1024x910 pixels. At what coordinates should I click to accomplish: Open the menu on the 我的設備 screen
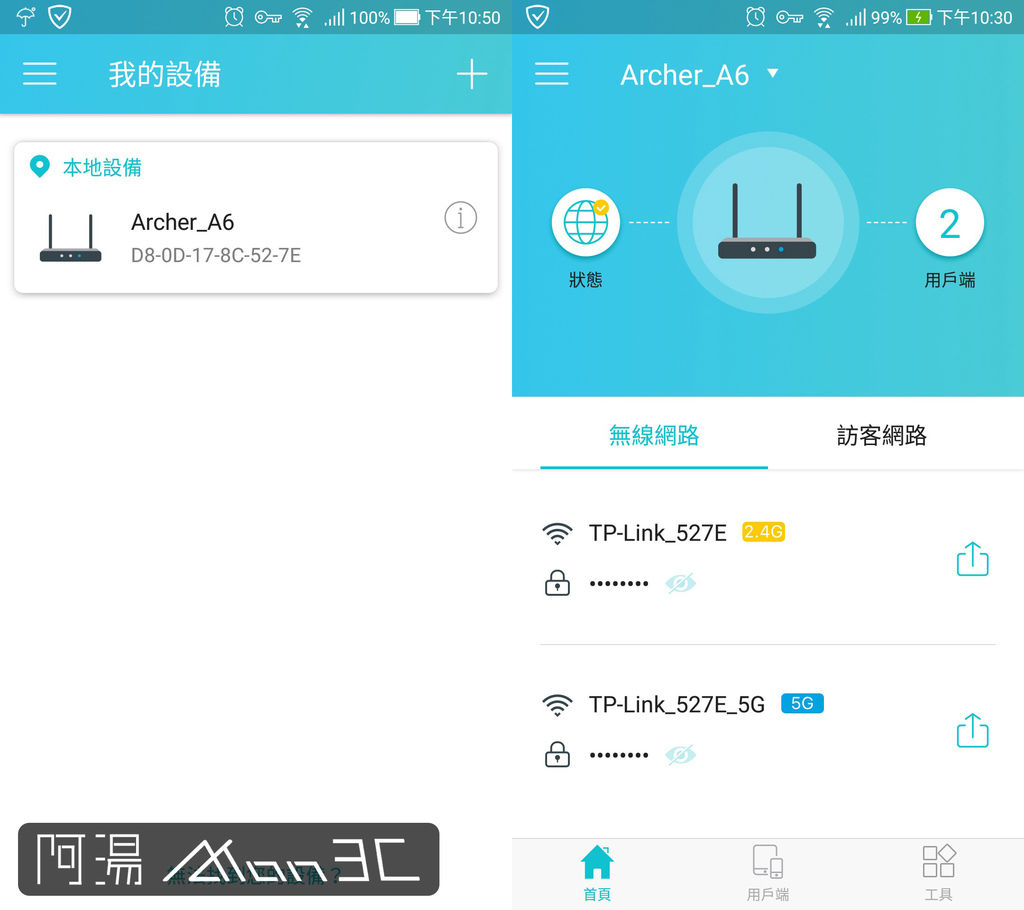click(x=40, y=74)
